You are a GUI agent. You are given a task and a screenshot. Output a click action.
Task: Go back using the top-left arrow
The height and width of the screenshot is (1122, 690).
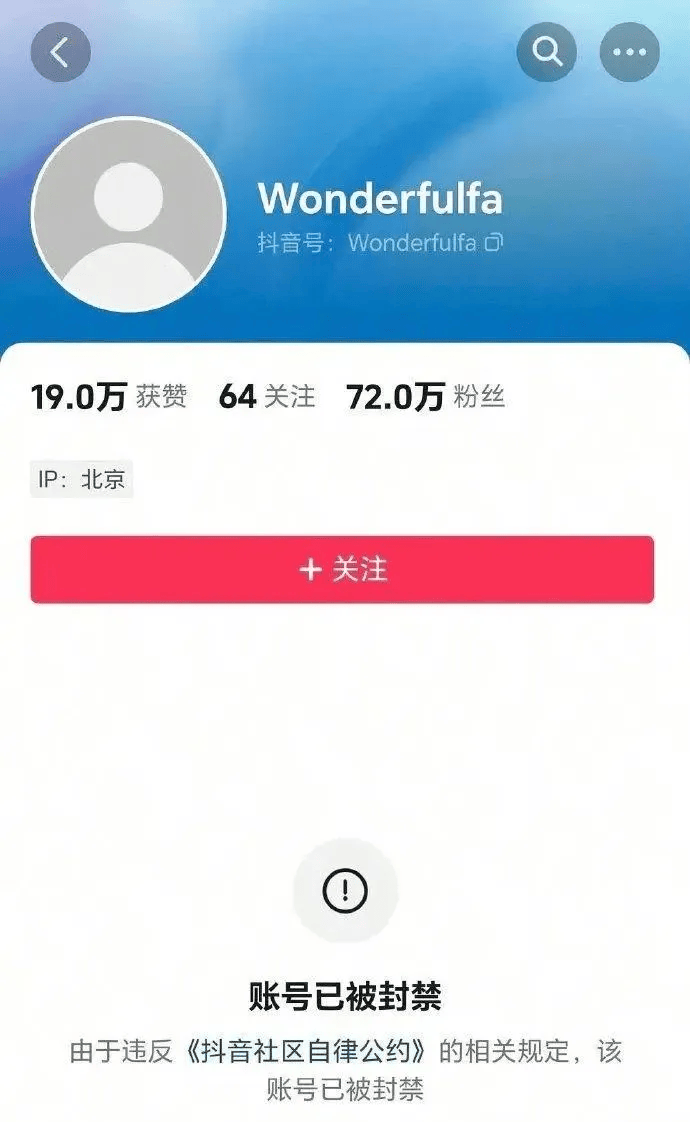pyautogui.click(x=60, y=52)
